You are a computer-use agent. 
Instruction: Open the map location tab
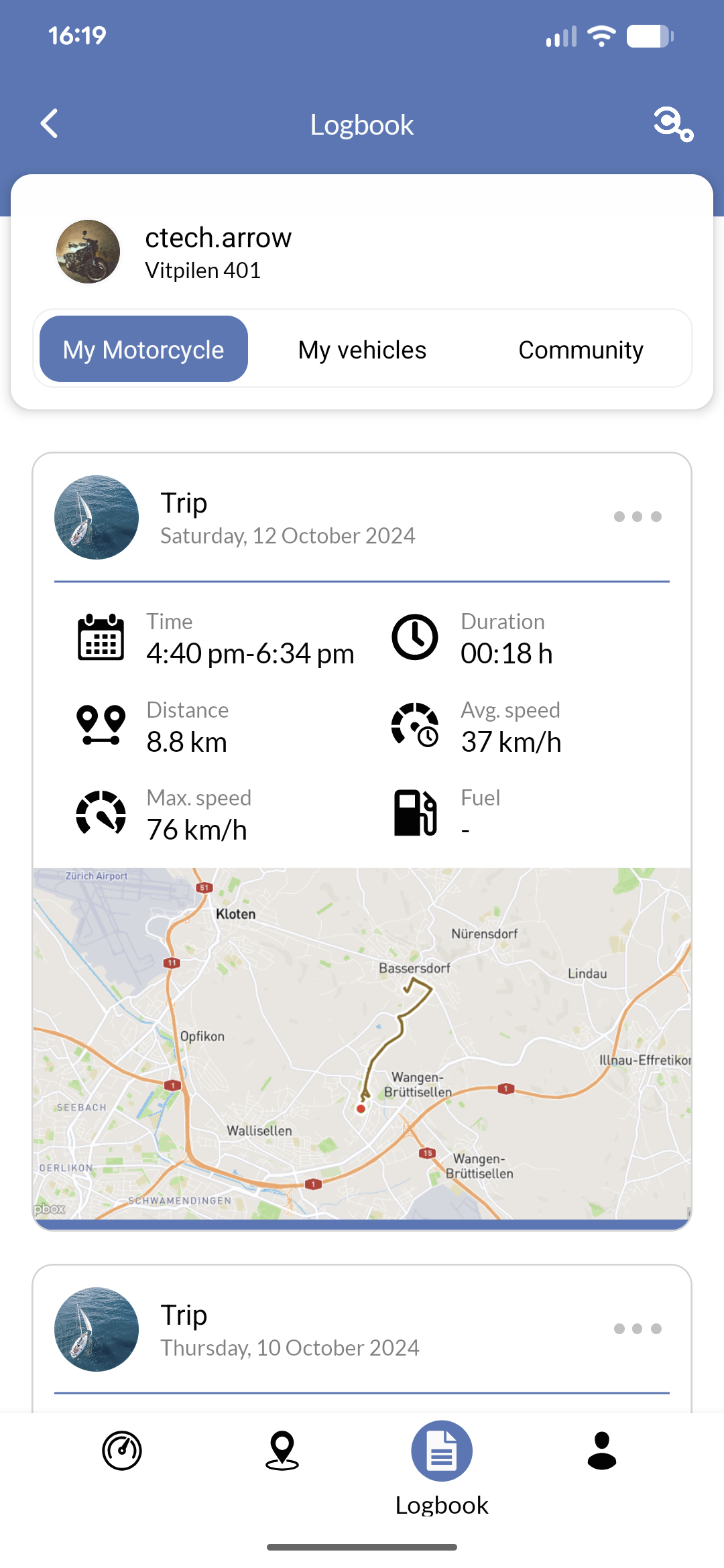pyautogui.click(x=282, y=1451)
